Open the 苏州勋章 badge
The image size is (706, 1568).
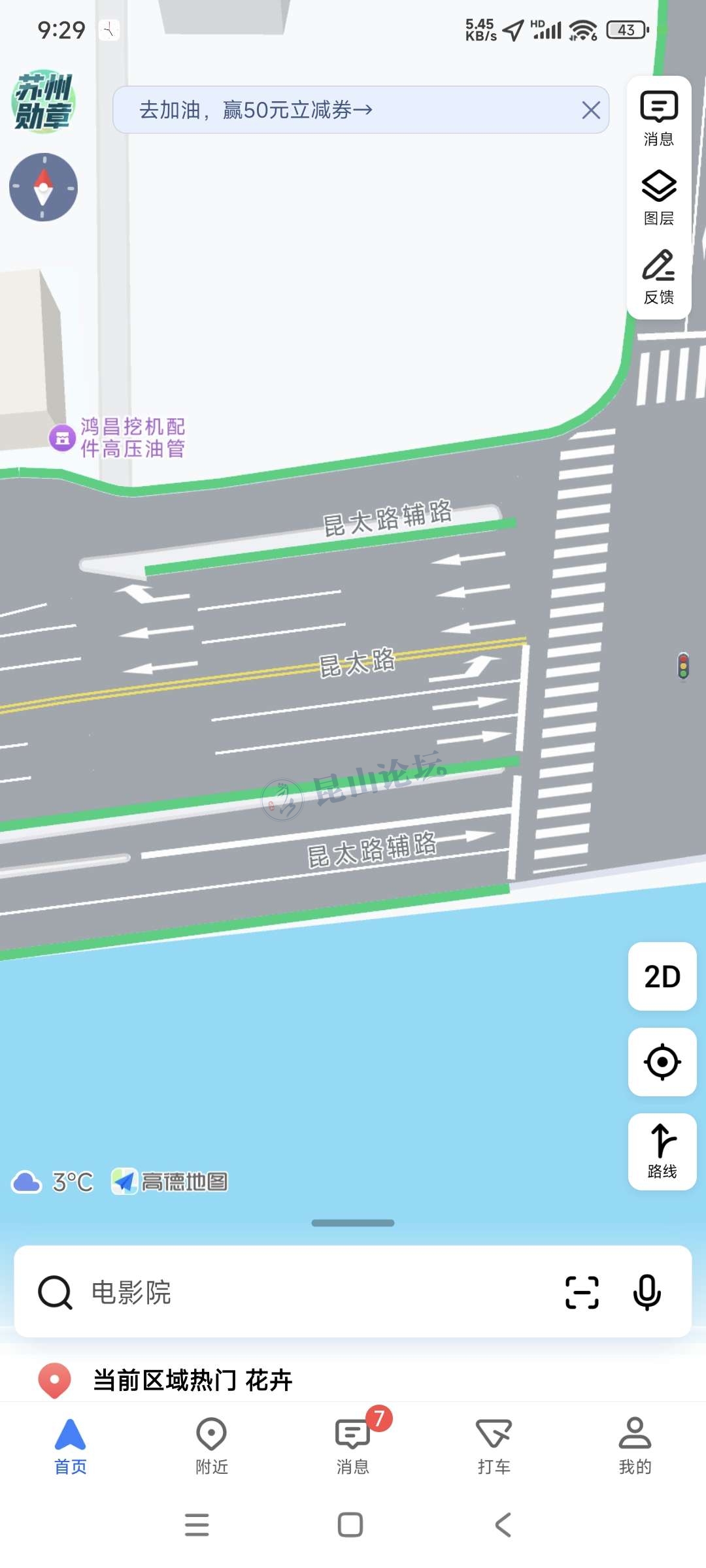point(43,102)
